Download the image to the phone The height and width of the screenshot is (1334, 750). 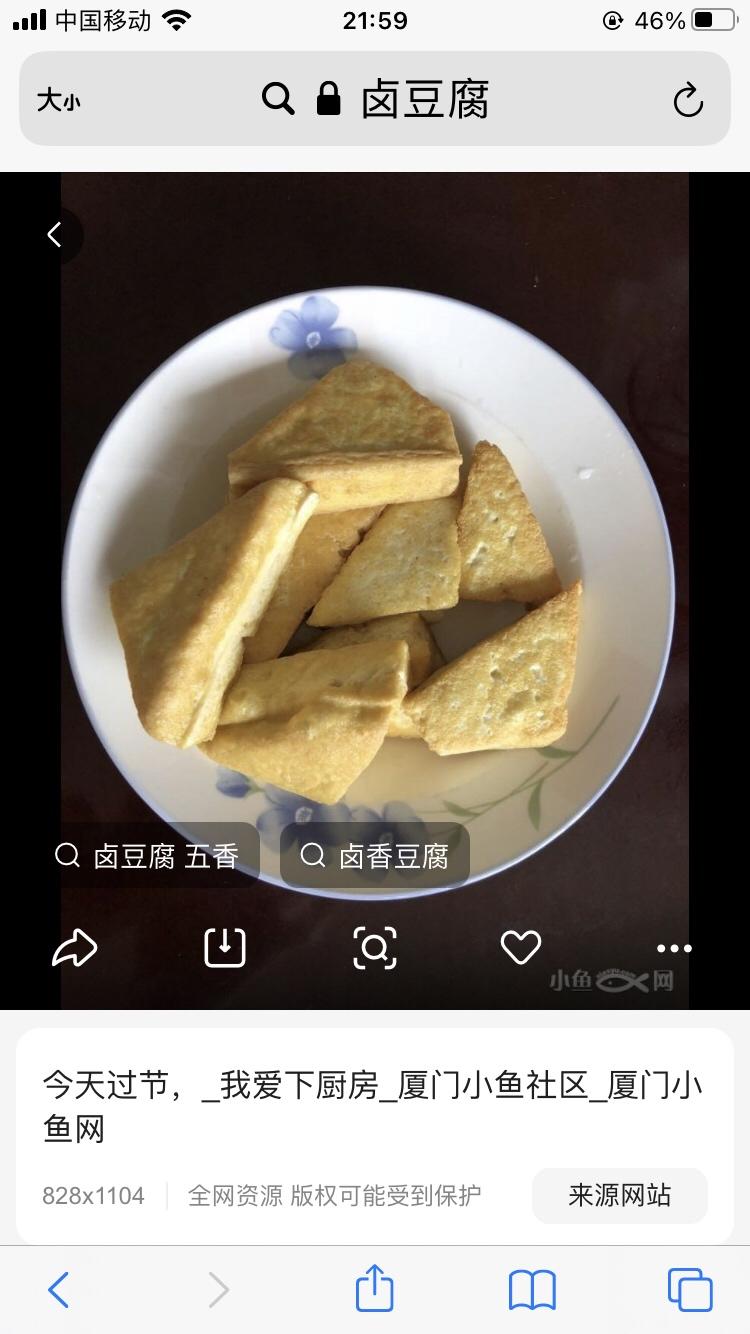225,948
